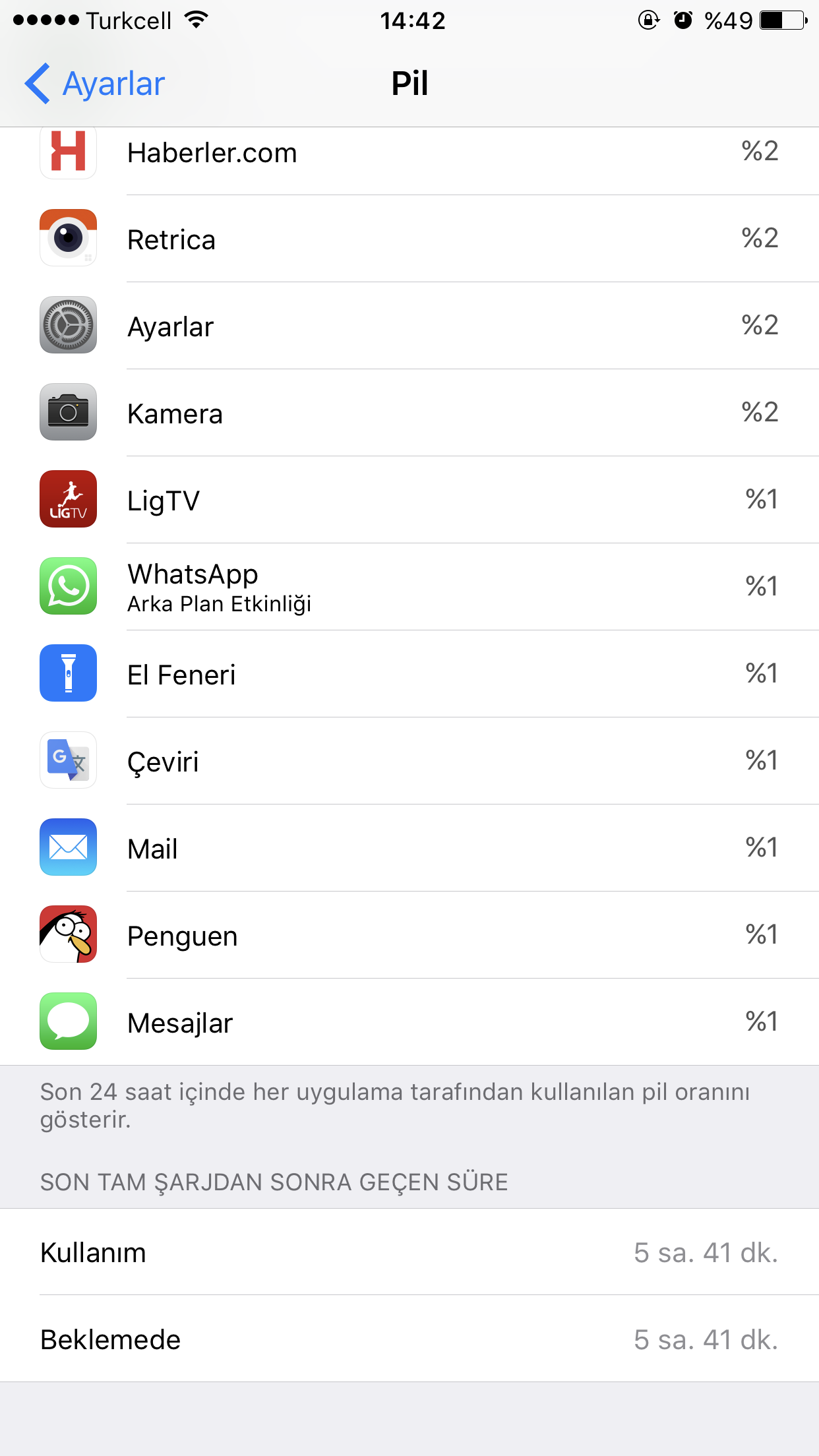The height and width of the screenshot is (1456, 819).
Task: Select the Çeviri row
Action: pos(409,761)
